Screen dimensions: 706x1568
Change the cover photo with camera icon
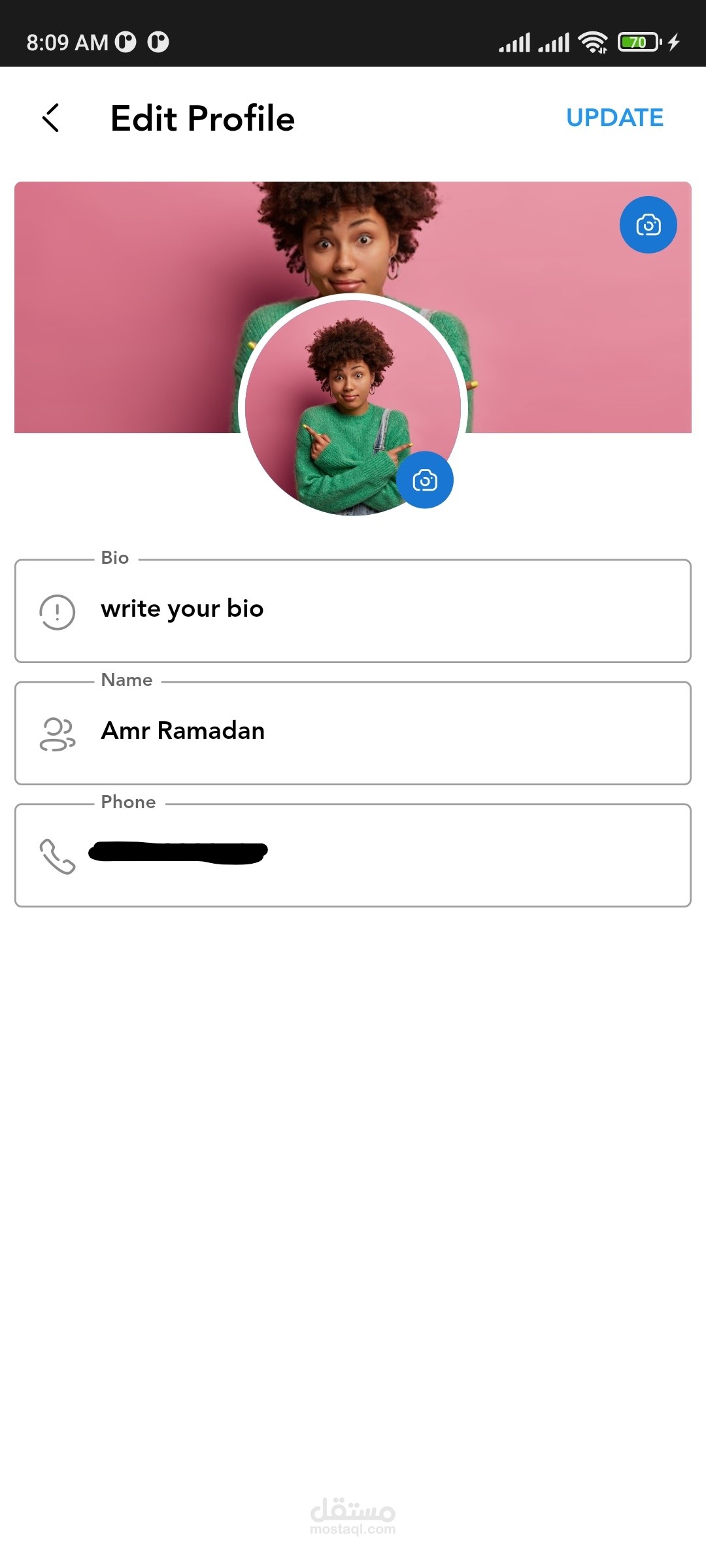648,225
